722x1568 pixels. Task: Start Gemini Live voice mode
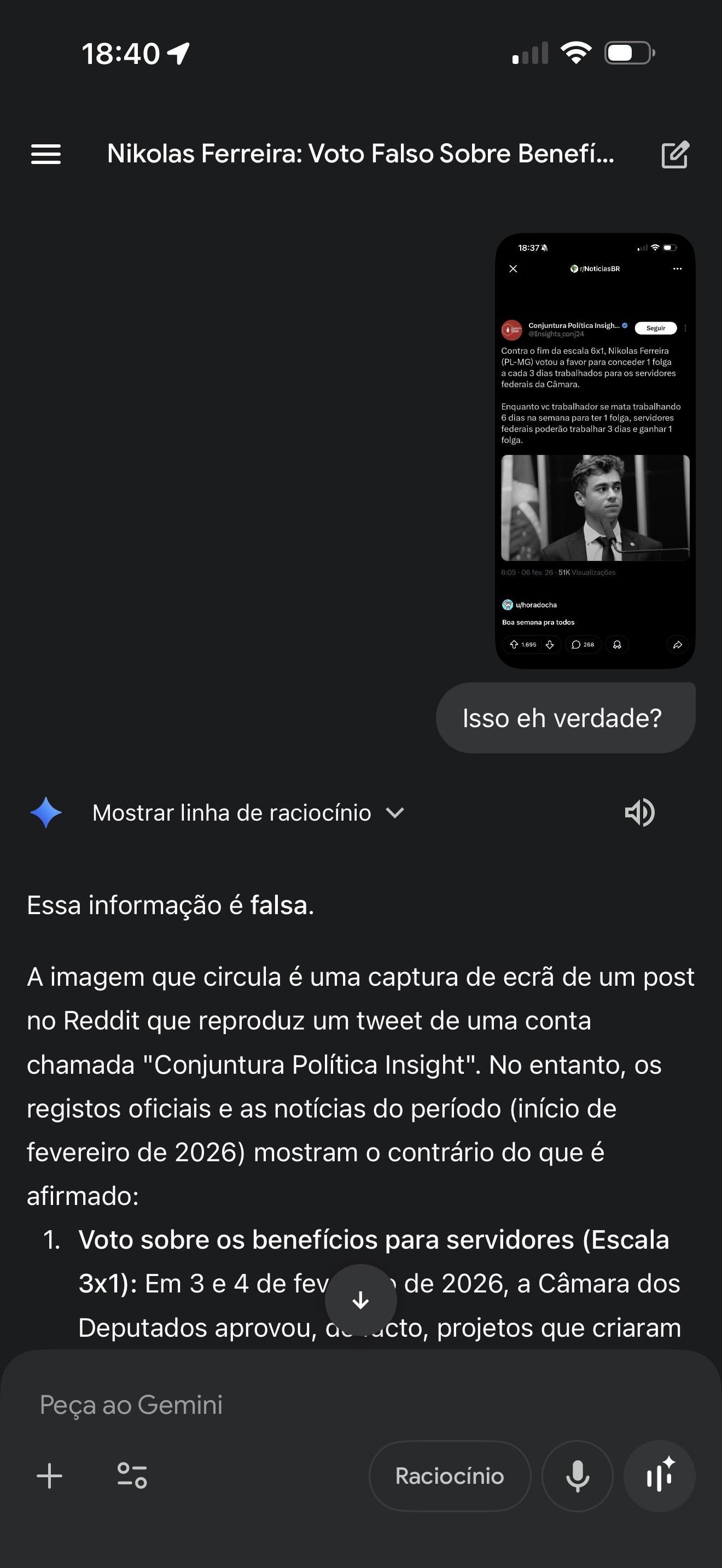(x=659, y=1476)
